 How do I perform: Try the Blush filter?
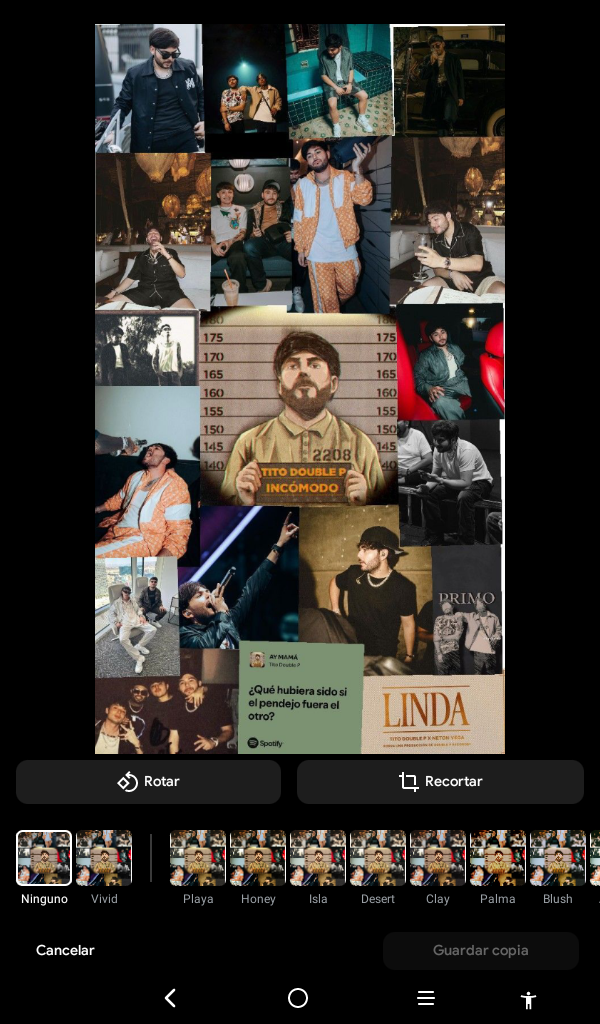(x=558, y=859)
